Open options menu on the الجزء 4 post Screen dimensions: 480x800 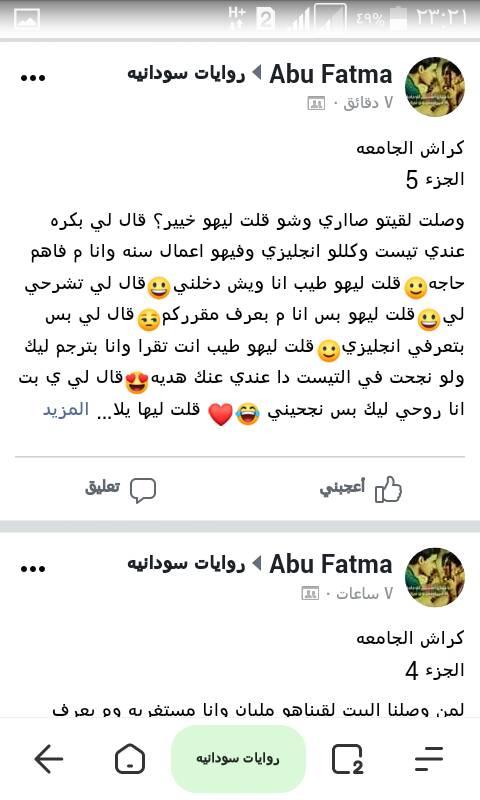[x=33, y=569]
